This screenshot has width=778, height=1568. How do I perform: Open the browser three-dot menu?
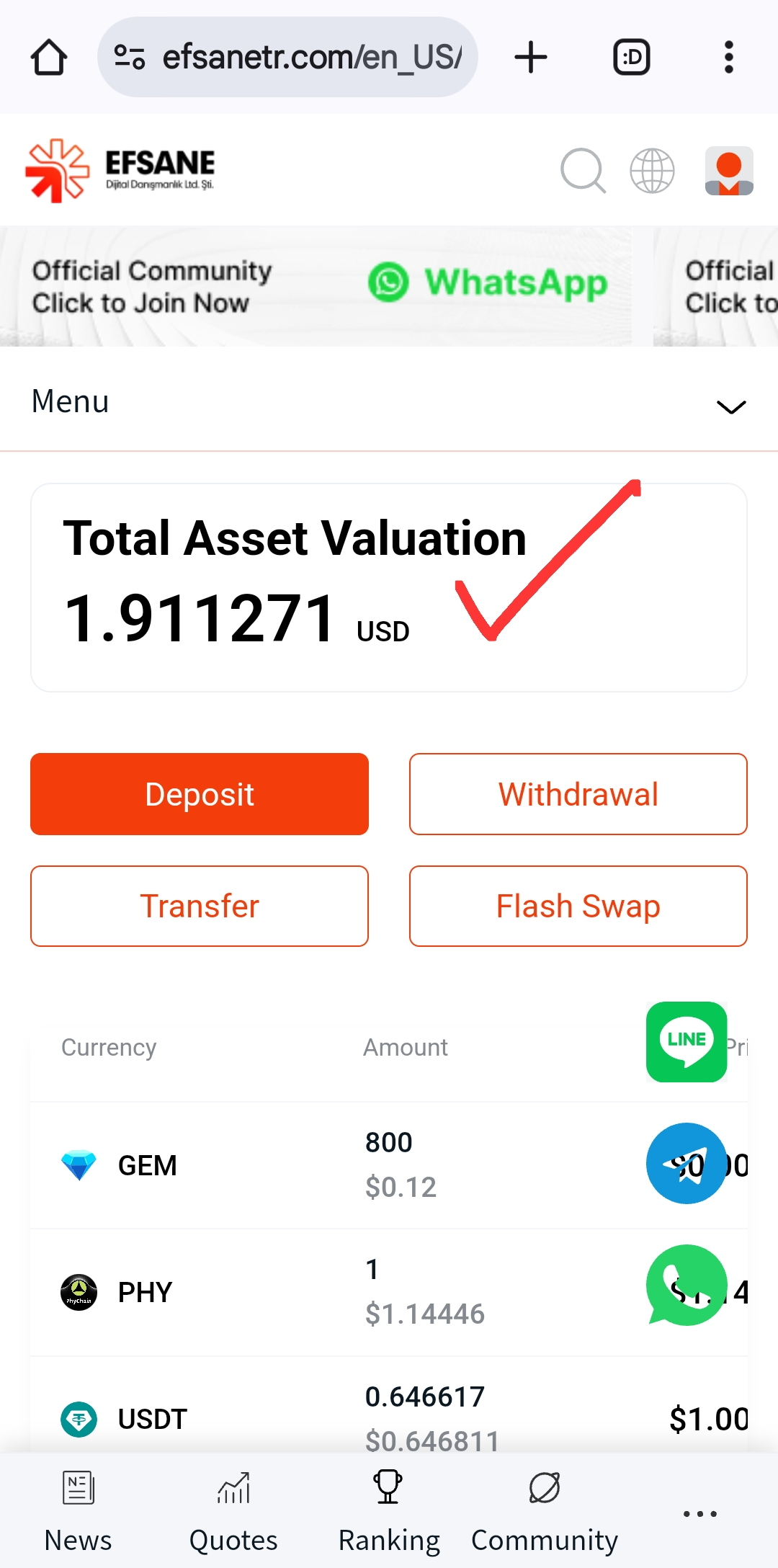coord(729,57)
